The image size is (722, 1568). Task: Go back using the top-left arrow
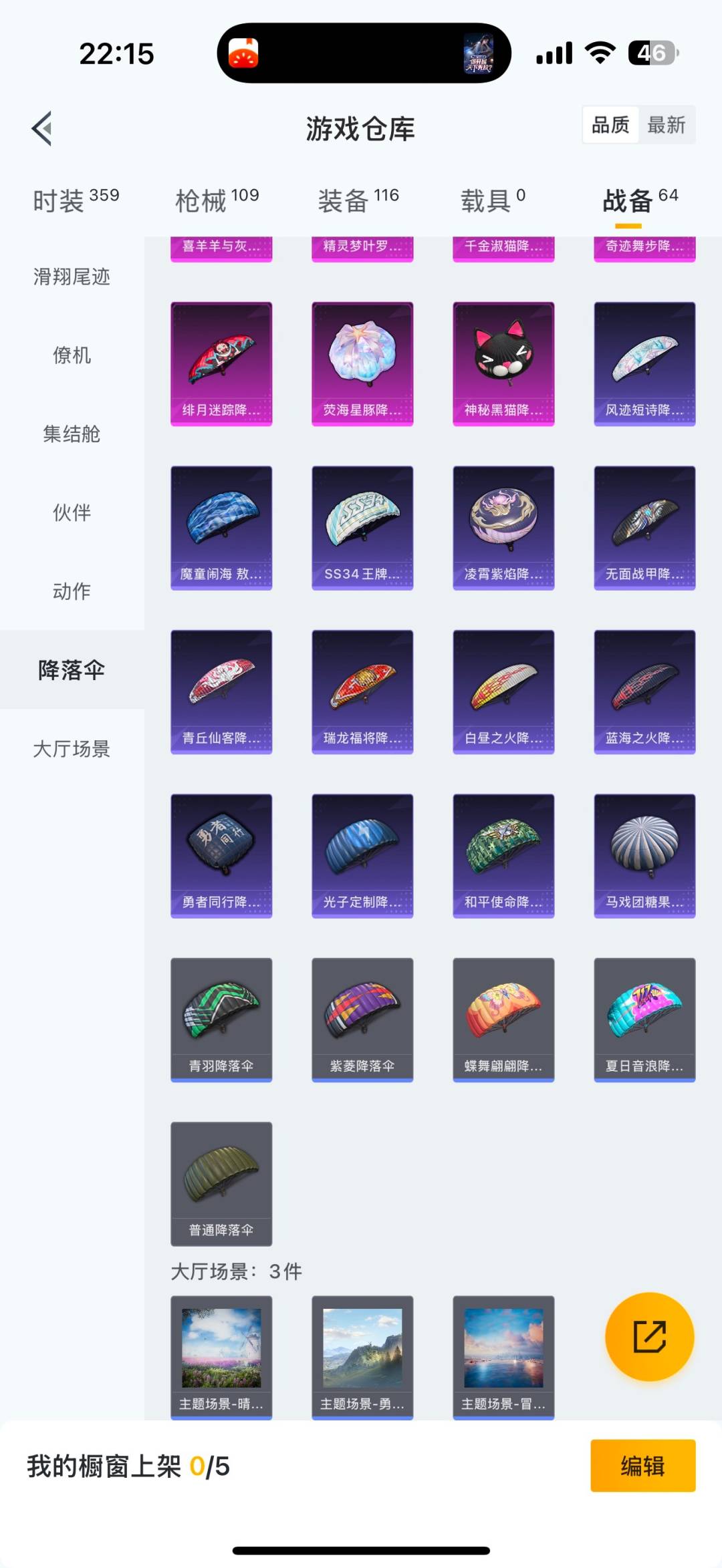41,127
